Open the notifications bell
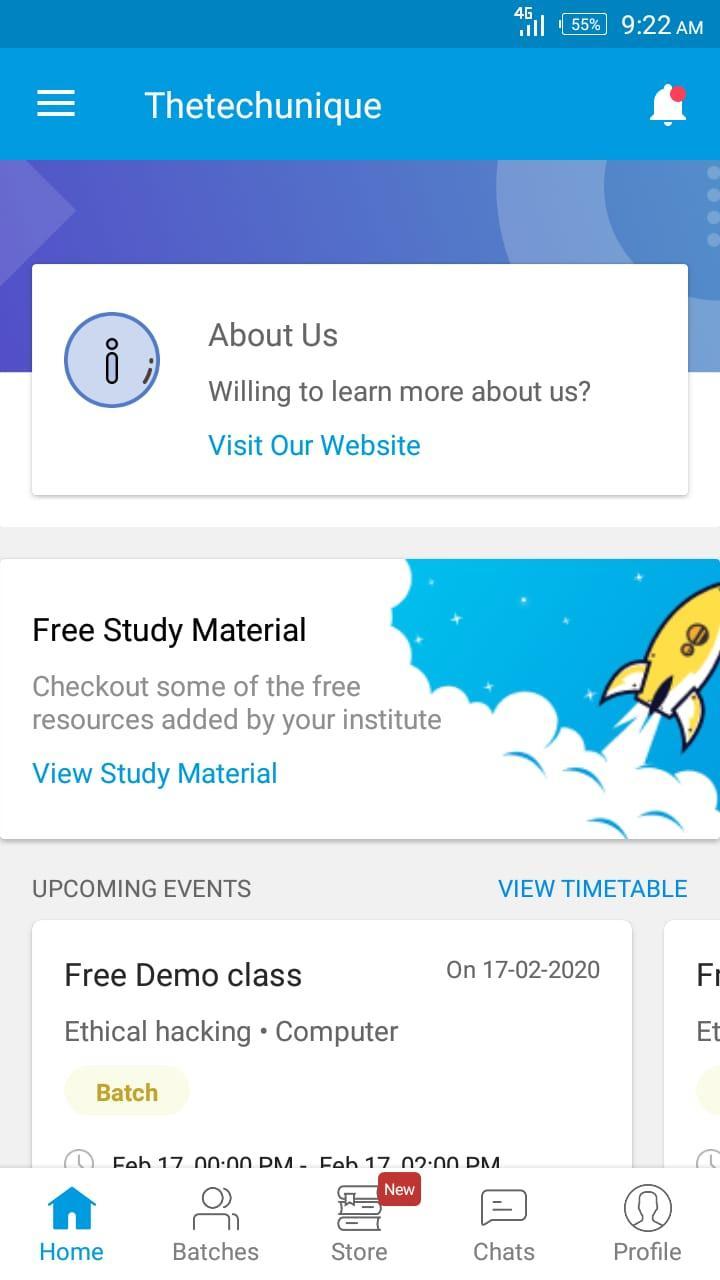This screenshot has width=720, height=1280. (668, 104)
